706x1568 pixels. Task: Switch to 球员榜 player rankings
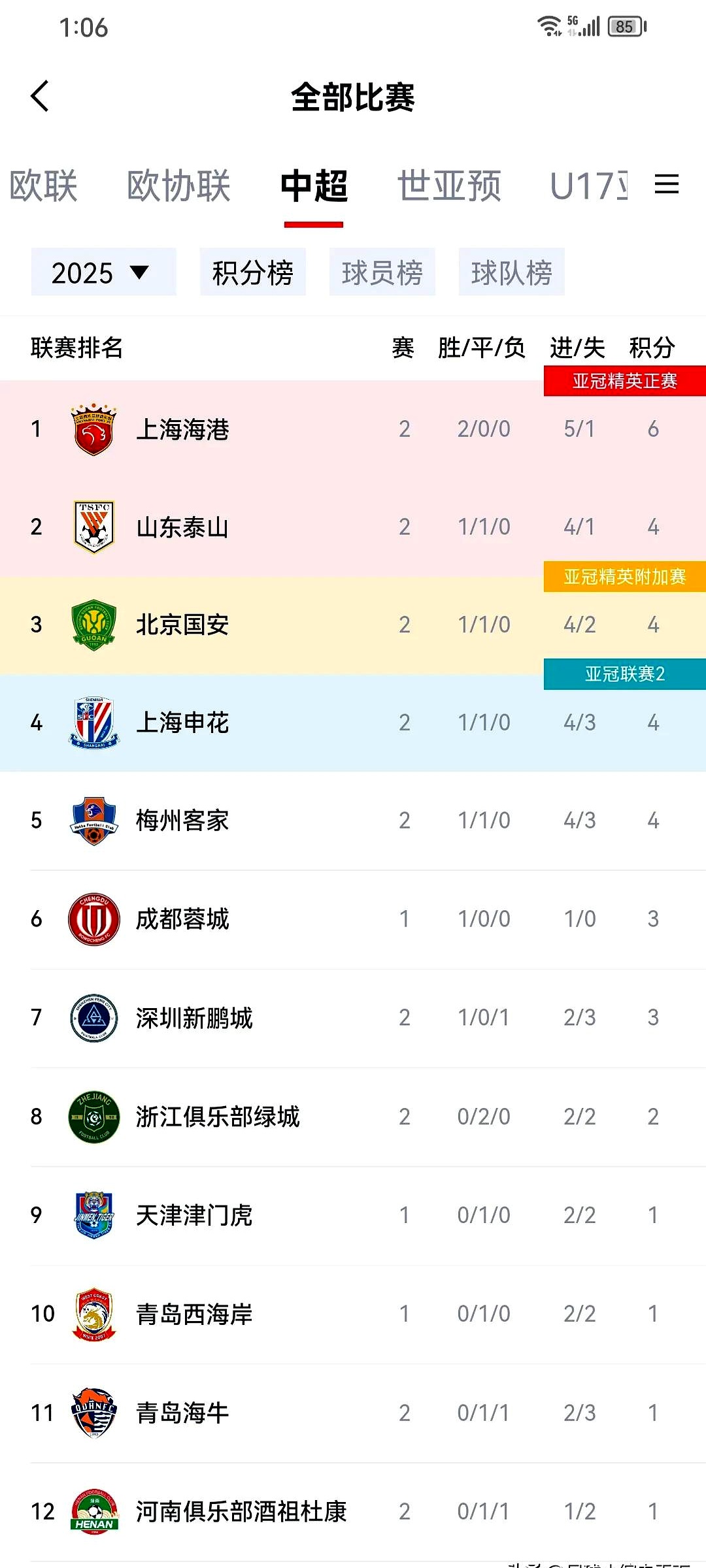(x=382, y=272)
